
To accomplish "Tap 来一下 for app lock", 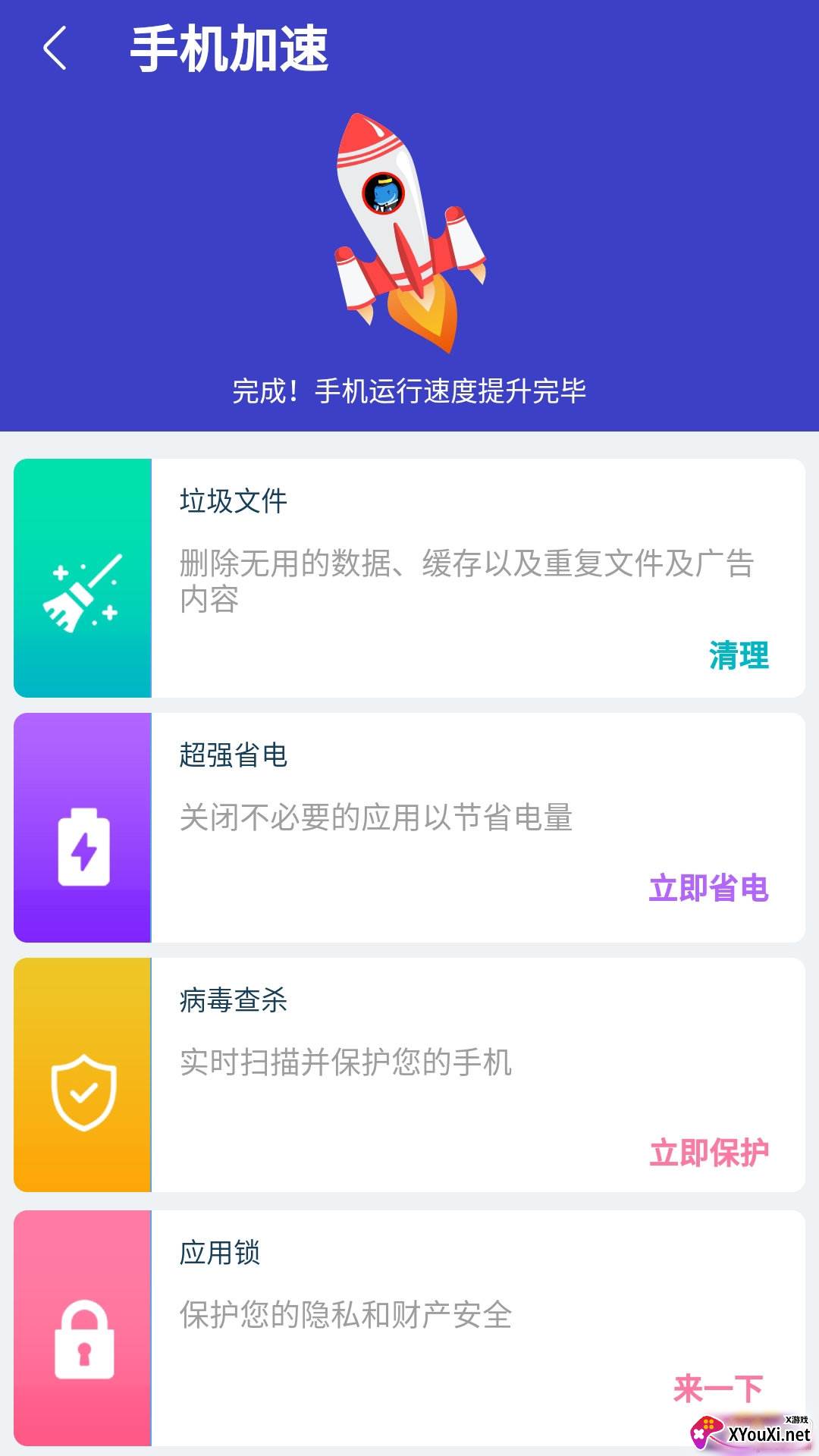I will pyautogui.click(x=717, y=1389).
